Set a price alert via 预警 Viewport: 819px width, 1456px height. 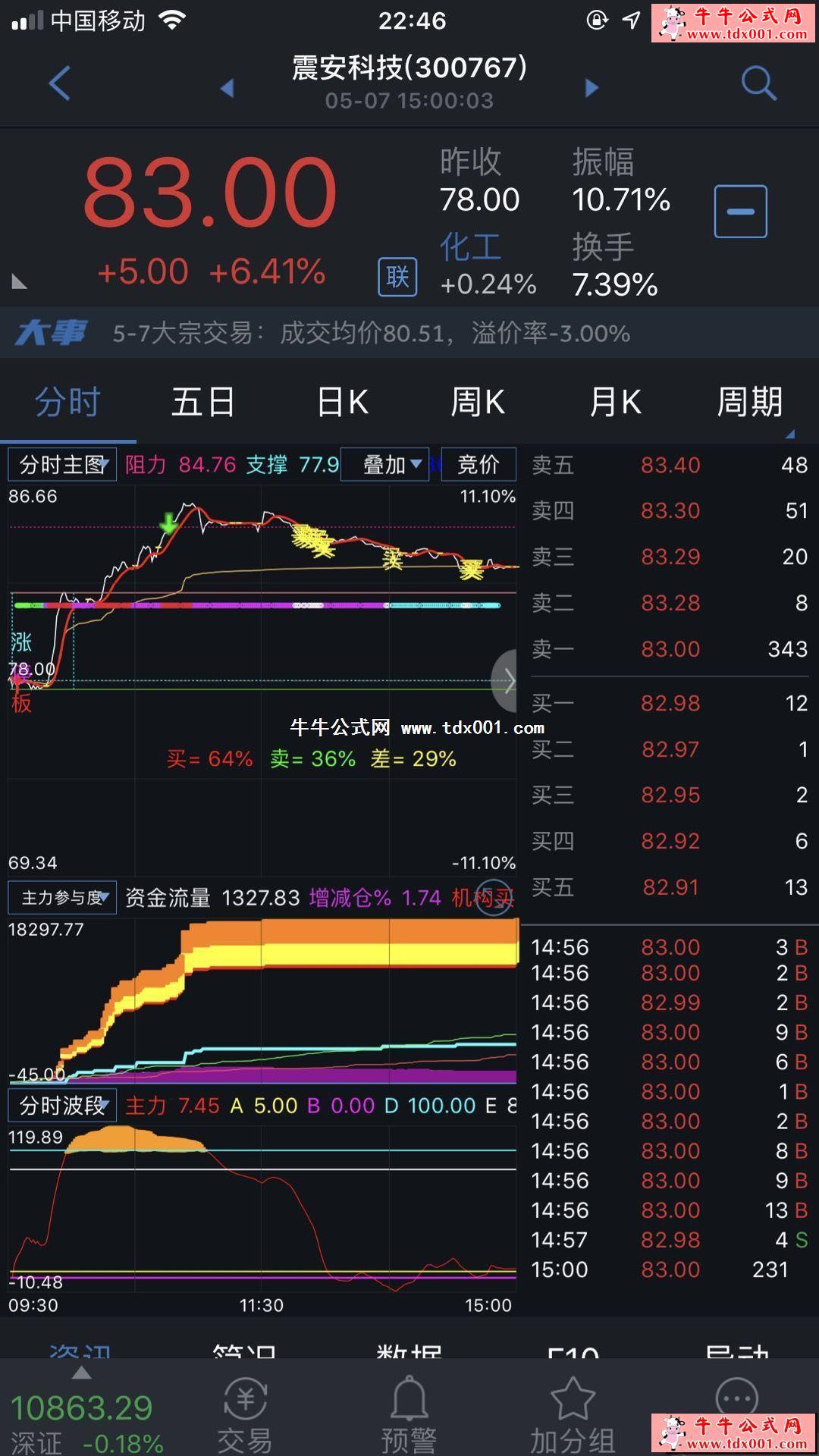(x=409, y=1414)
